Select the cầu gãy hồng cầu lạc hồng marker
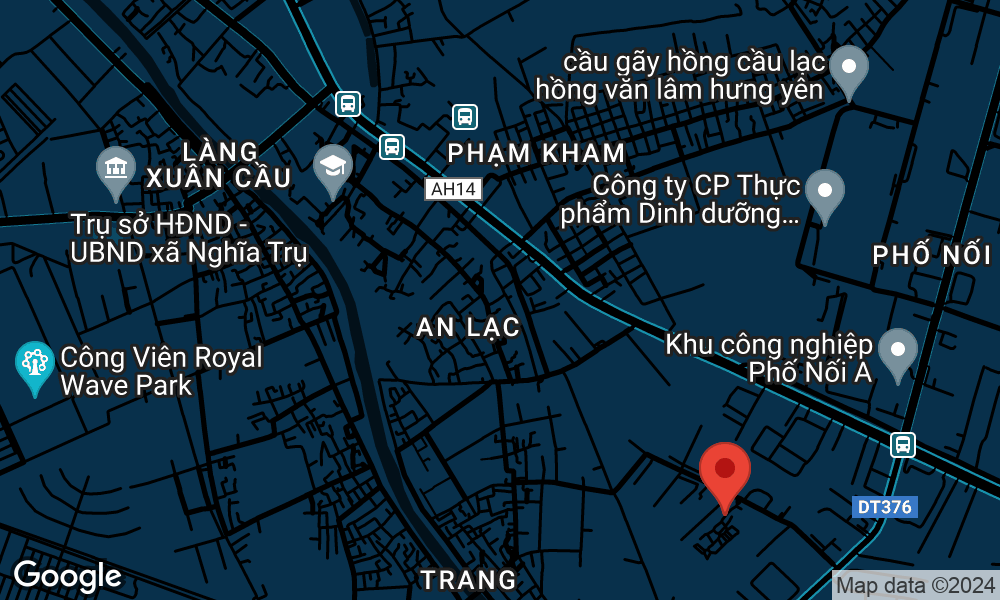The width and height of the screenshot is (1000, 600). [x=849, y=69]
